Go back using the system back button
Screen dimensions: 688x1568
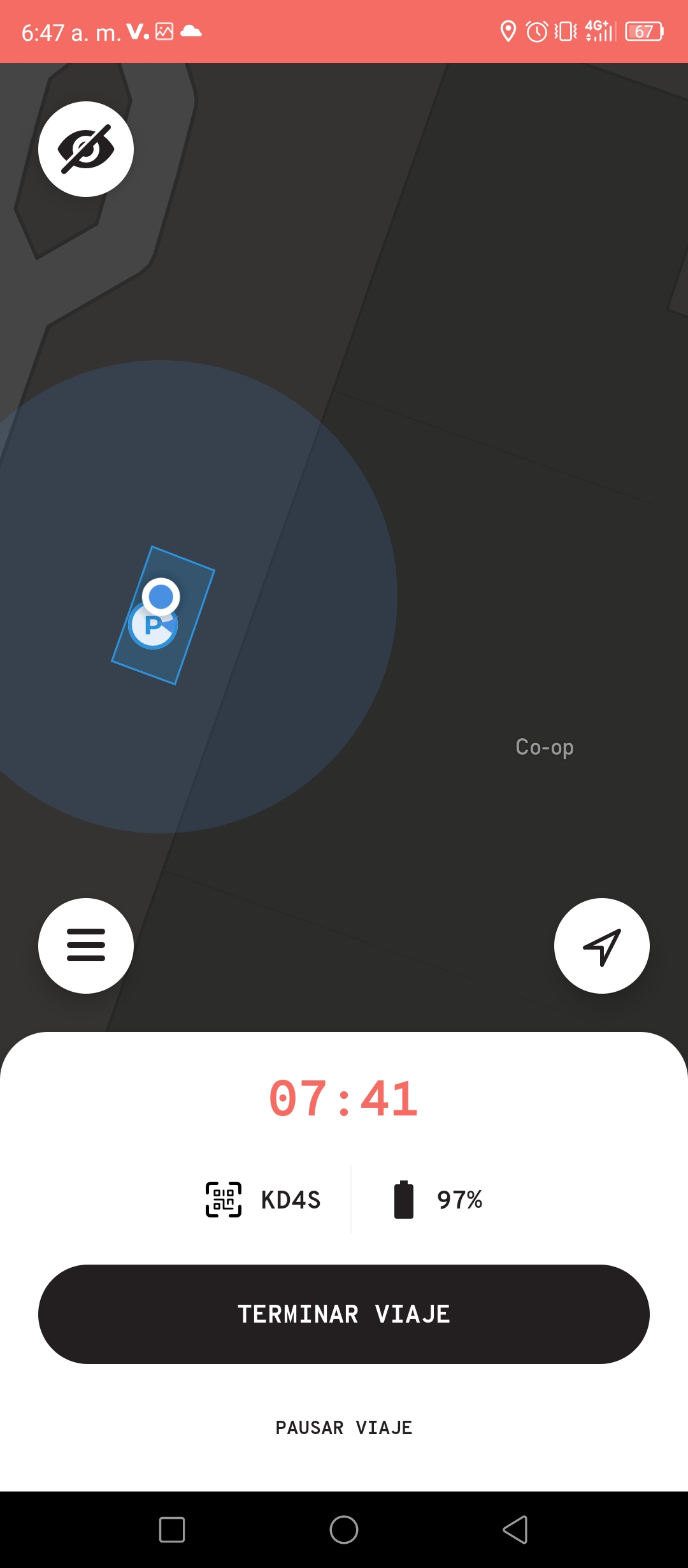[515, 1530]
